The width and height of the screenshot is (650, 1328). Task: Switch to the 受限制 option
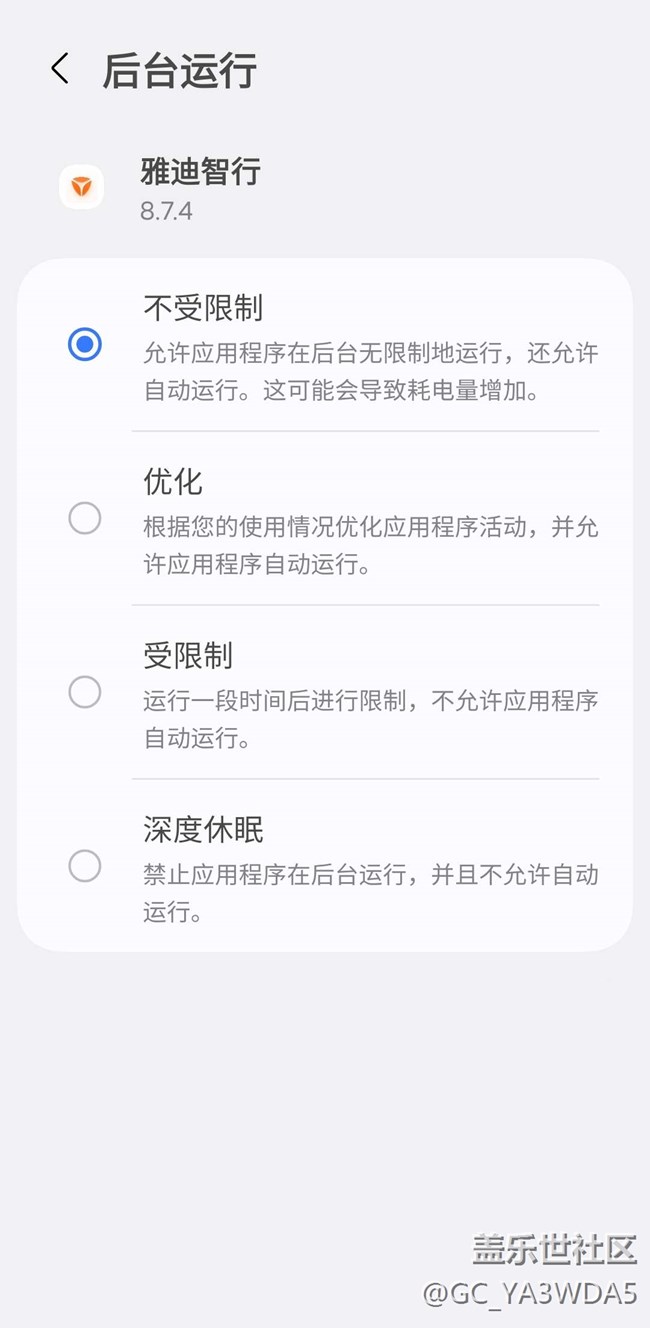click(x=85, y=692)
